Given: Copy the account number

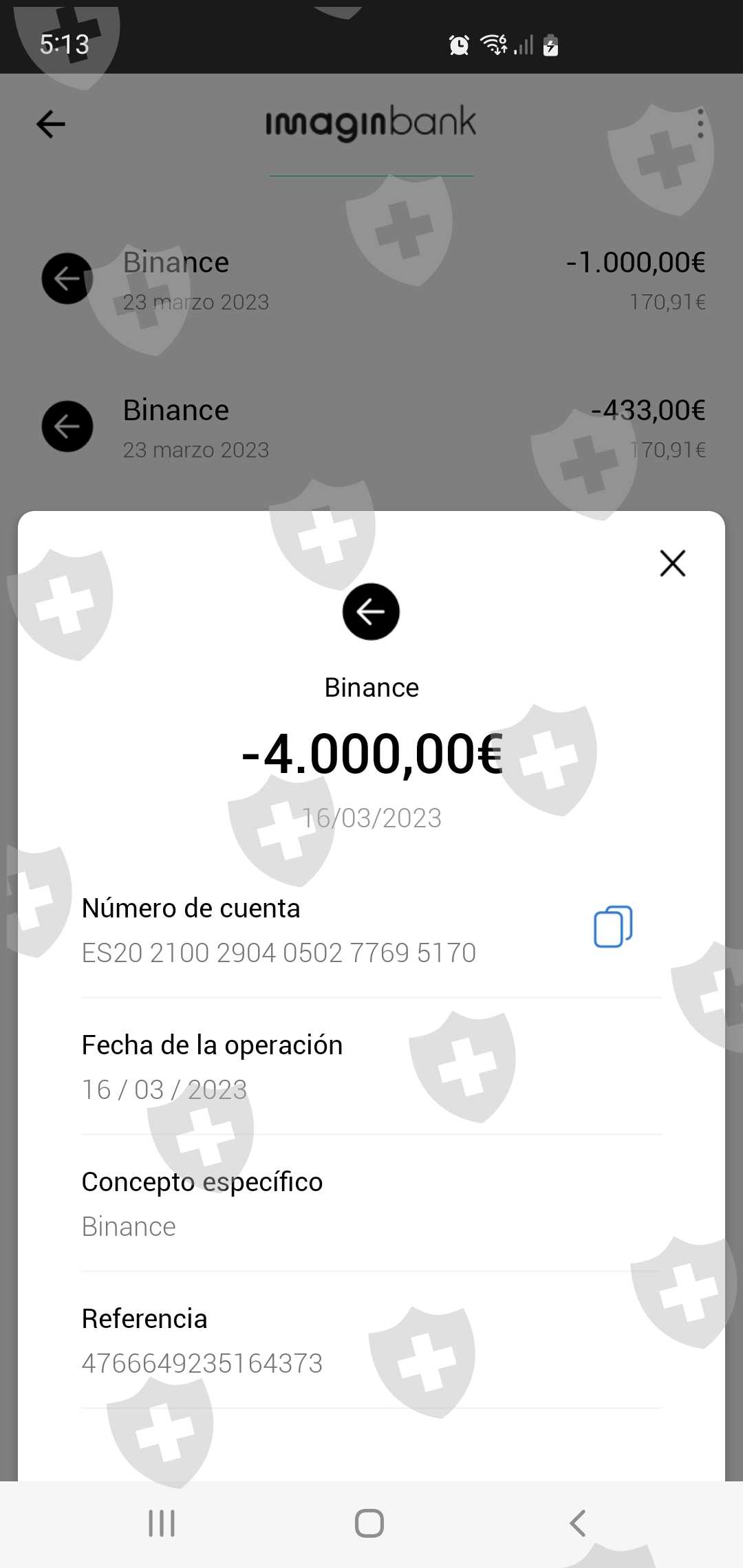Looking at the screenshot, I should click(613, 926).
